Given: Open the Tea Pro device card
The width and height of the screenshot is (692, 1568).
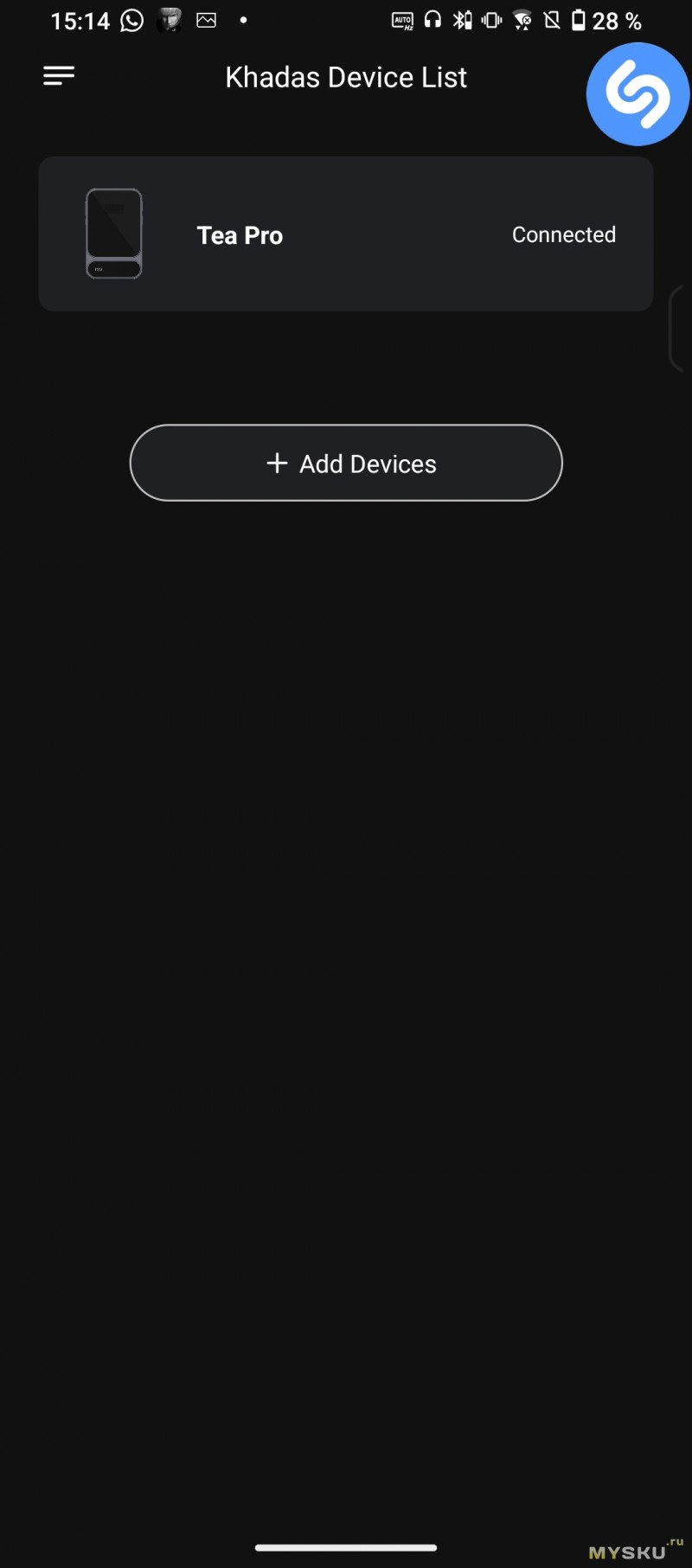Looking at the screenshot, I should 345,234.
